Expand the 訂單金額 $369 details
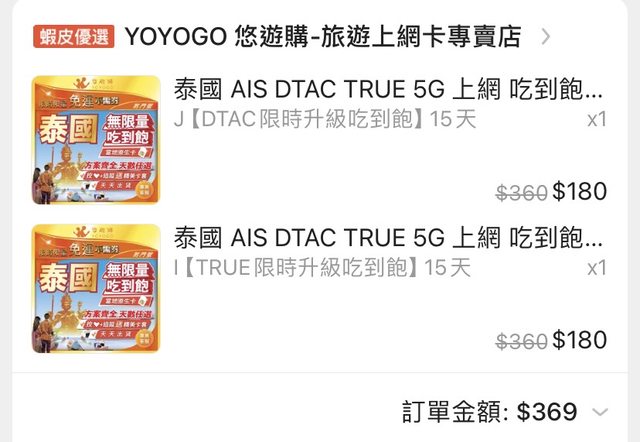 coord(599,412)
